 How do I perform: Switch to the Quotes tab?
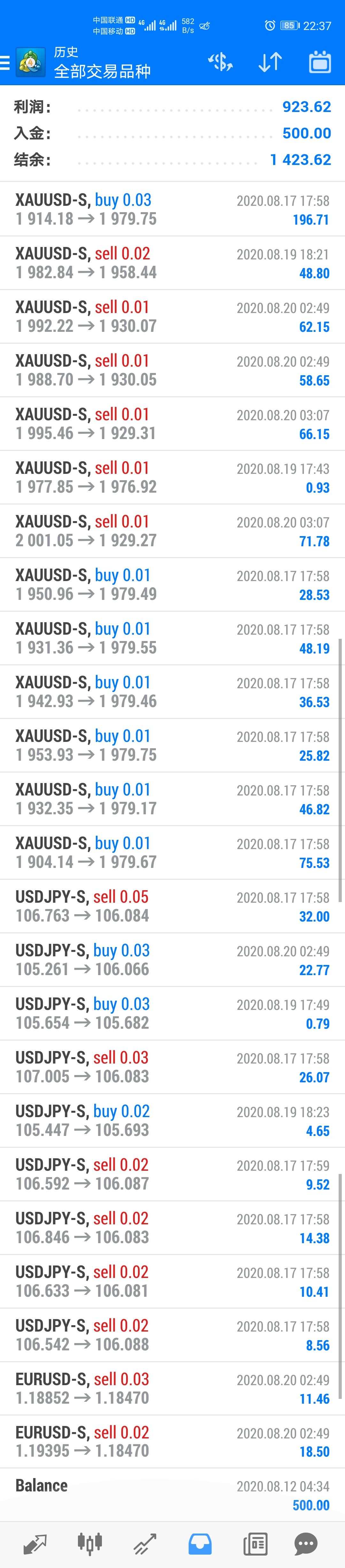[x=35, y=1543]
